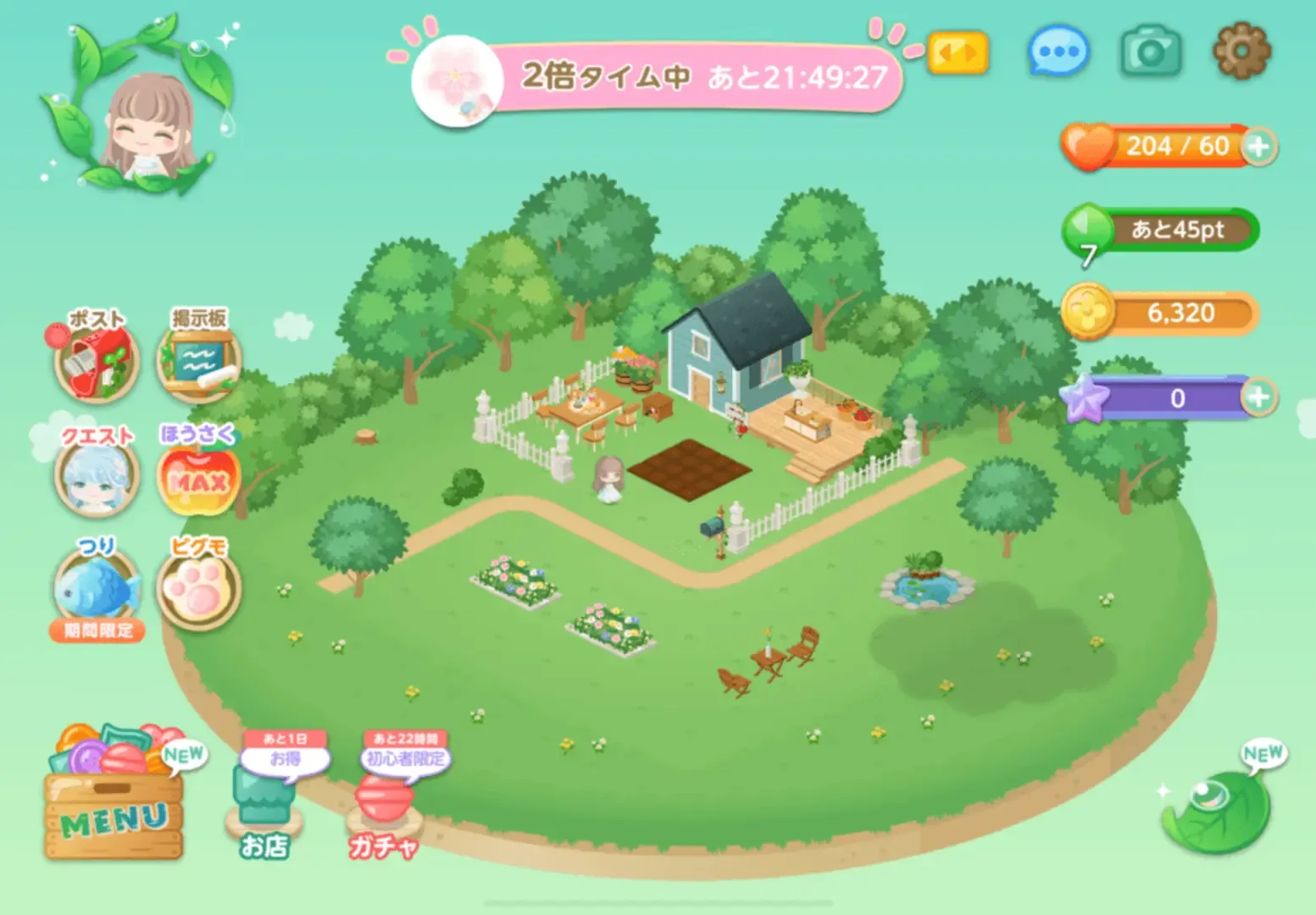
Task: Open the settings gear
Action: point(1241,53)
